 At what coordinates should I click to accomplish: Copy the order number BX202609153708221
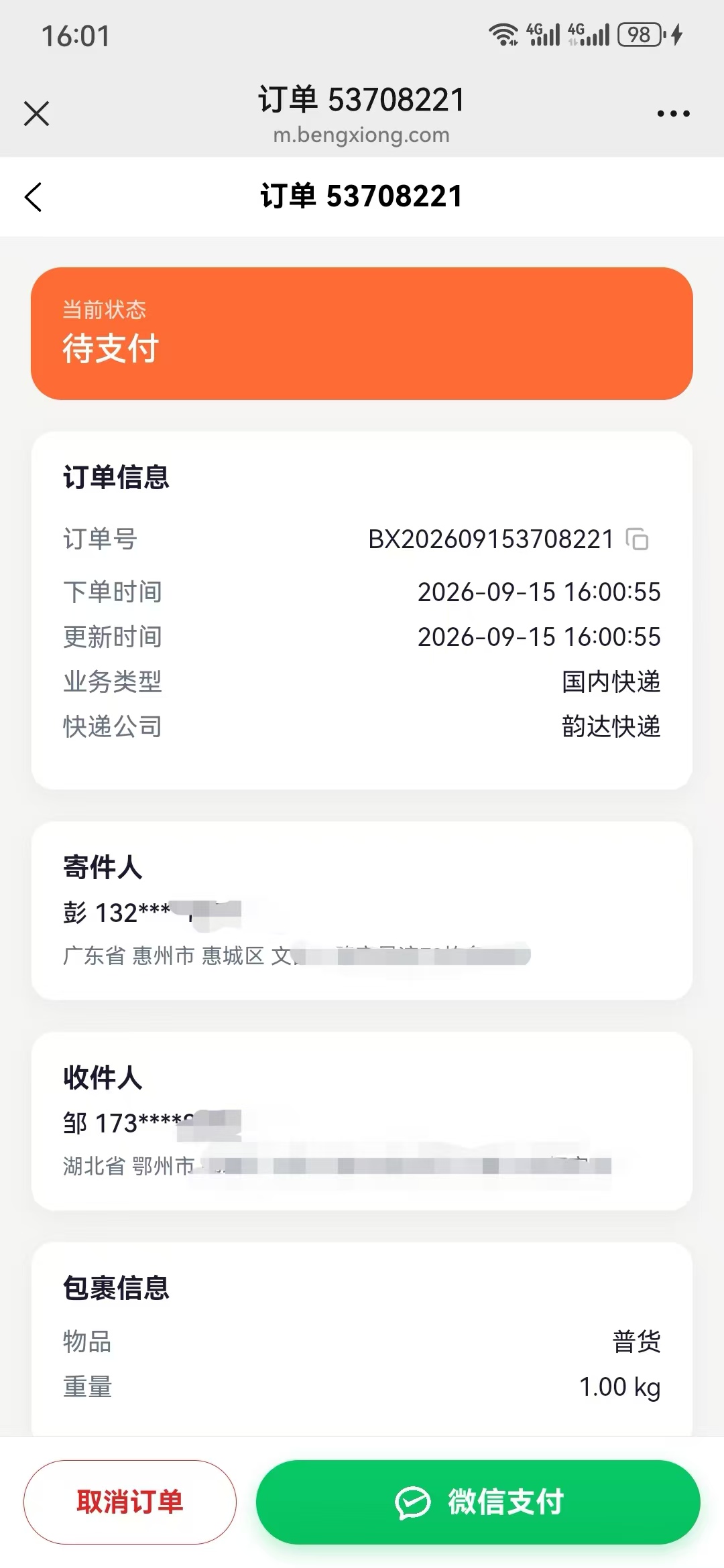pyautogui.click(x=637, y=539)
